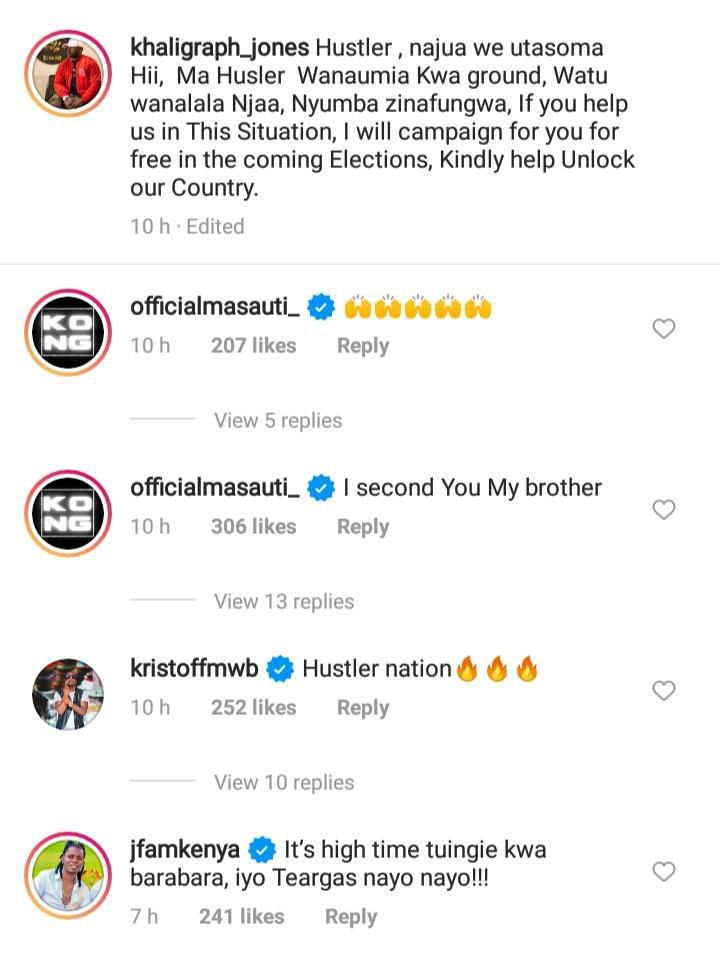
Task: Reply to the comment with 207 likes
Action: [x=362, y=346]
